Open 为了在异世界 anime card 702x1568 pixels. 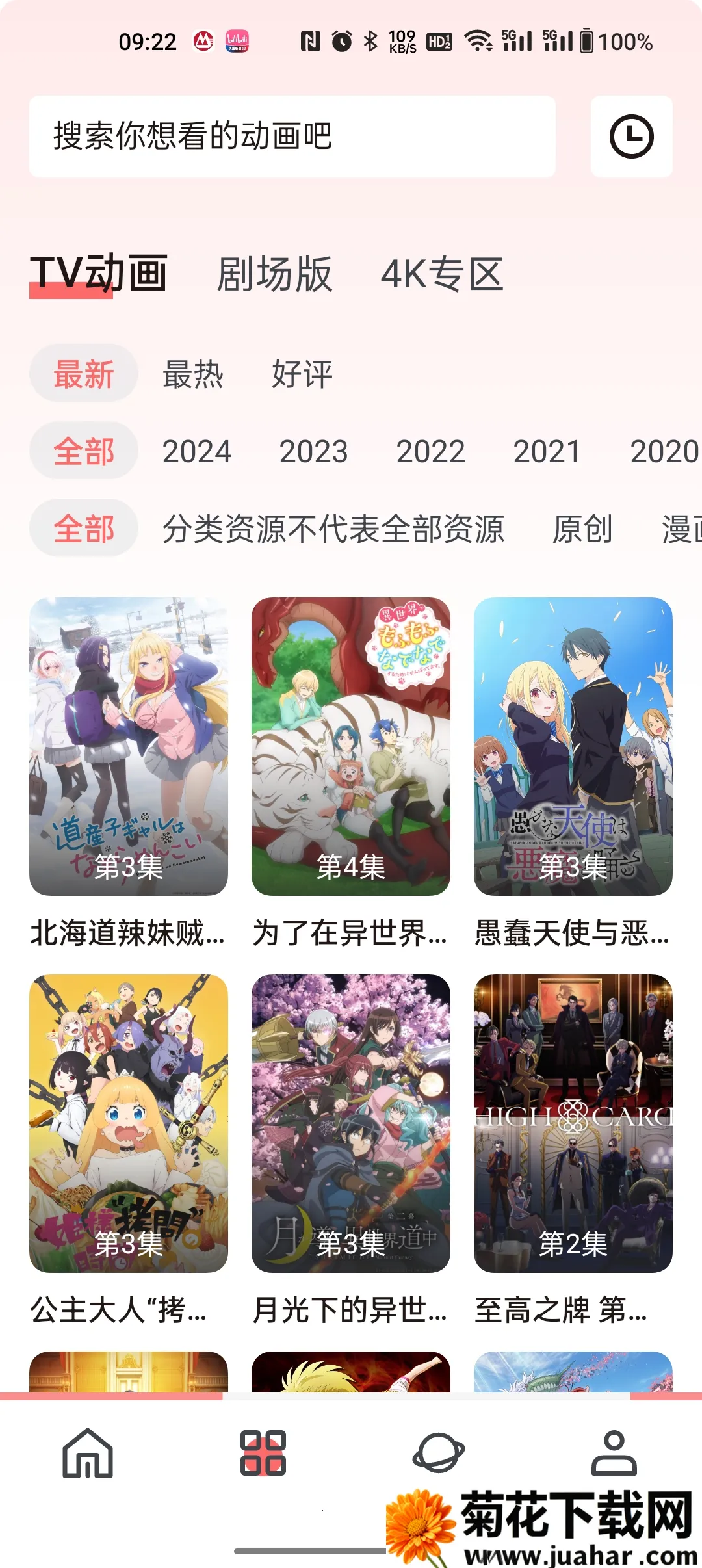(x=351, y=746)
